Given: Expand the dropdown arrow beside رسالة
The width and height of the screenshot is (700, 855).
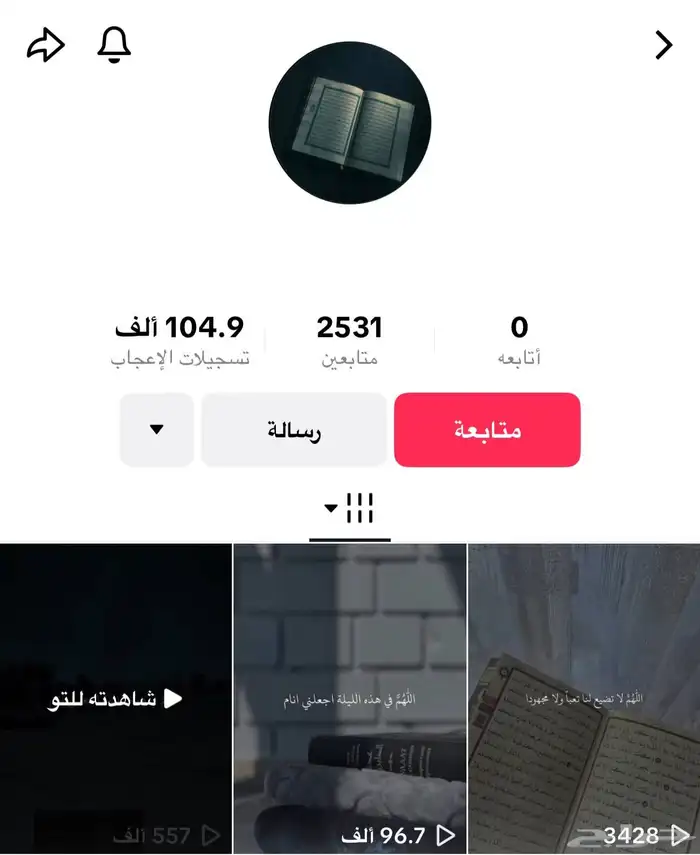Looking at the screenshot, I should point(156,430).
